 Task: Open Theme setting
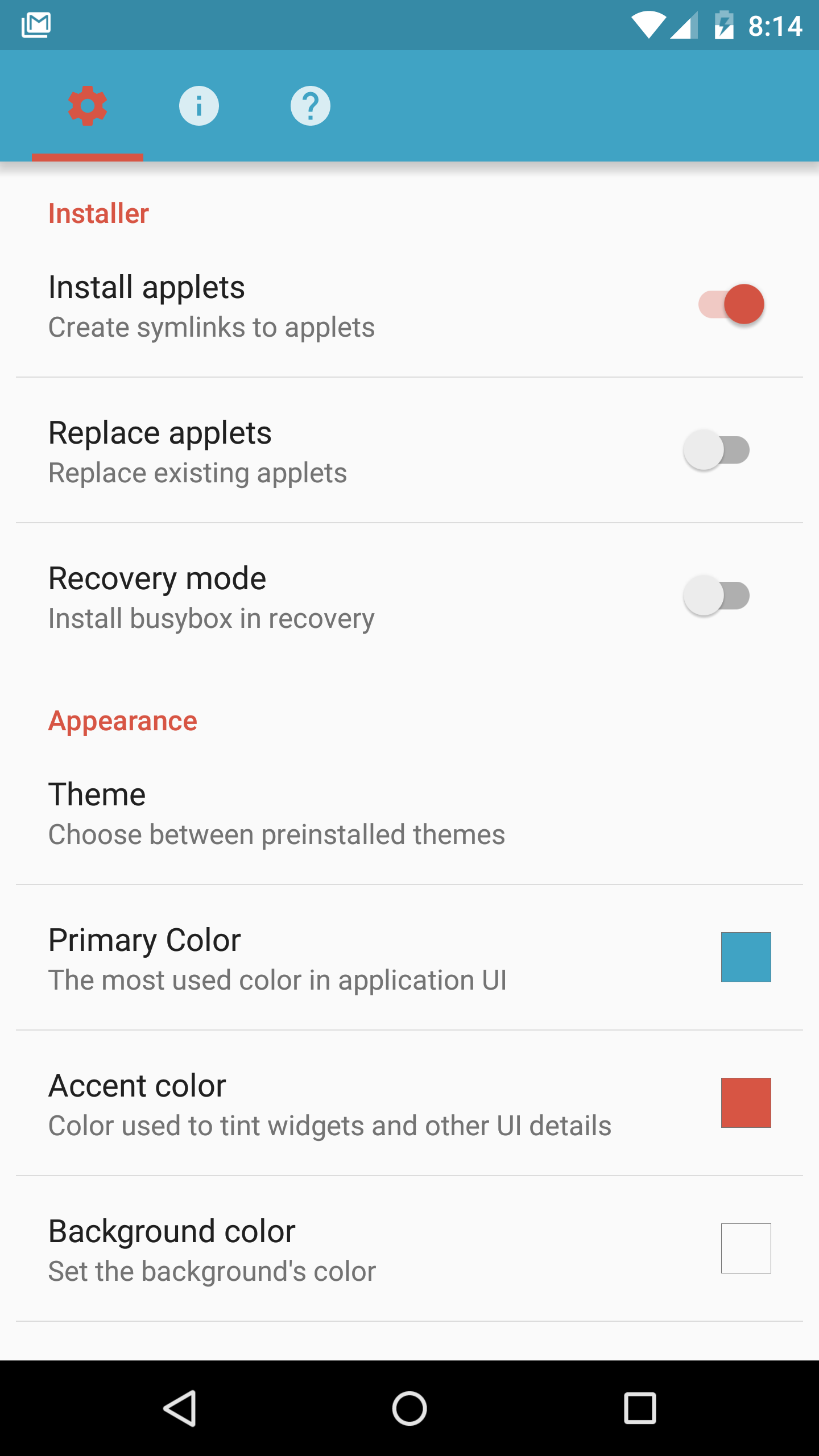[276, 813]
